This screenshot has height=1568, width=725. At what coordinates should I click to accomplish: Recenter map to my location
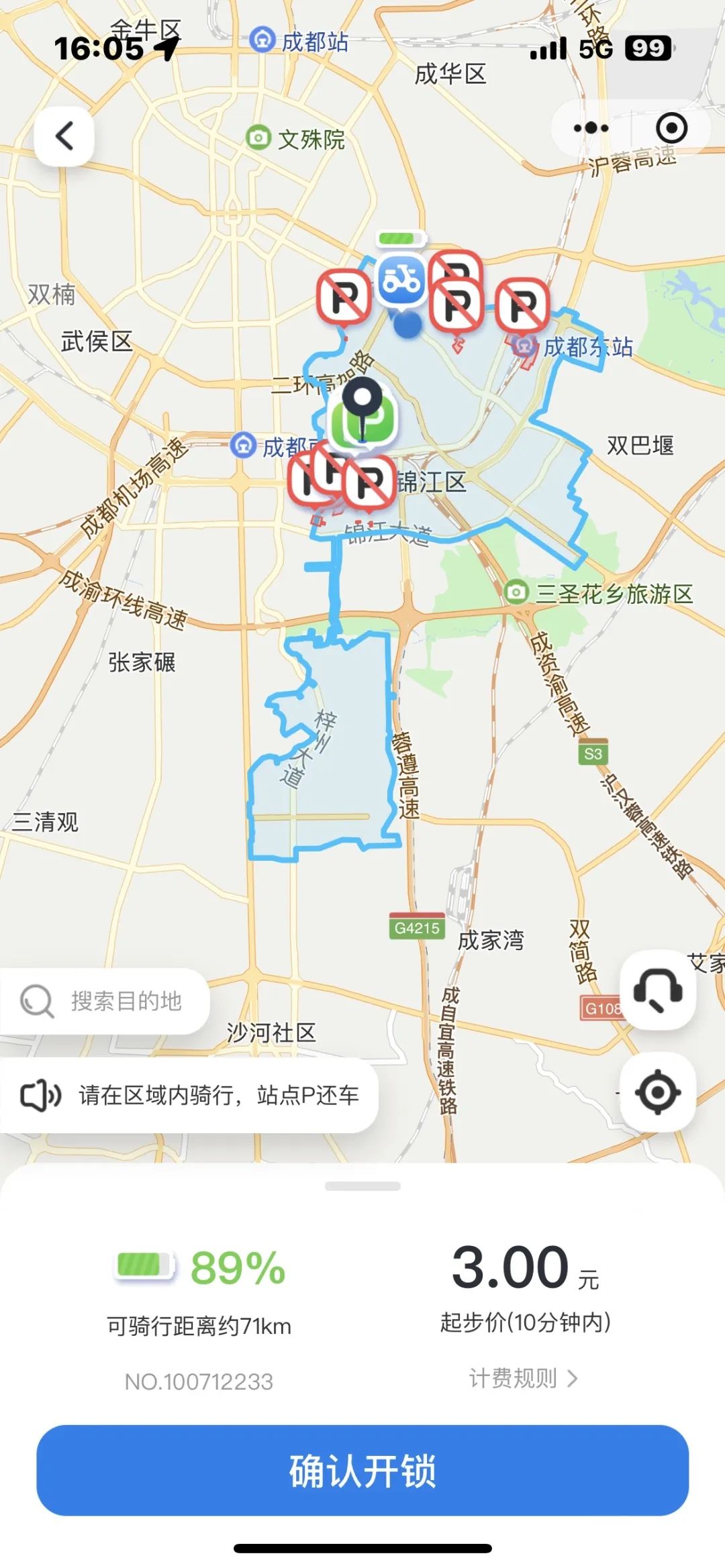pos(658,1092)
